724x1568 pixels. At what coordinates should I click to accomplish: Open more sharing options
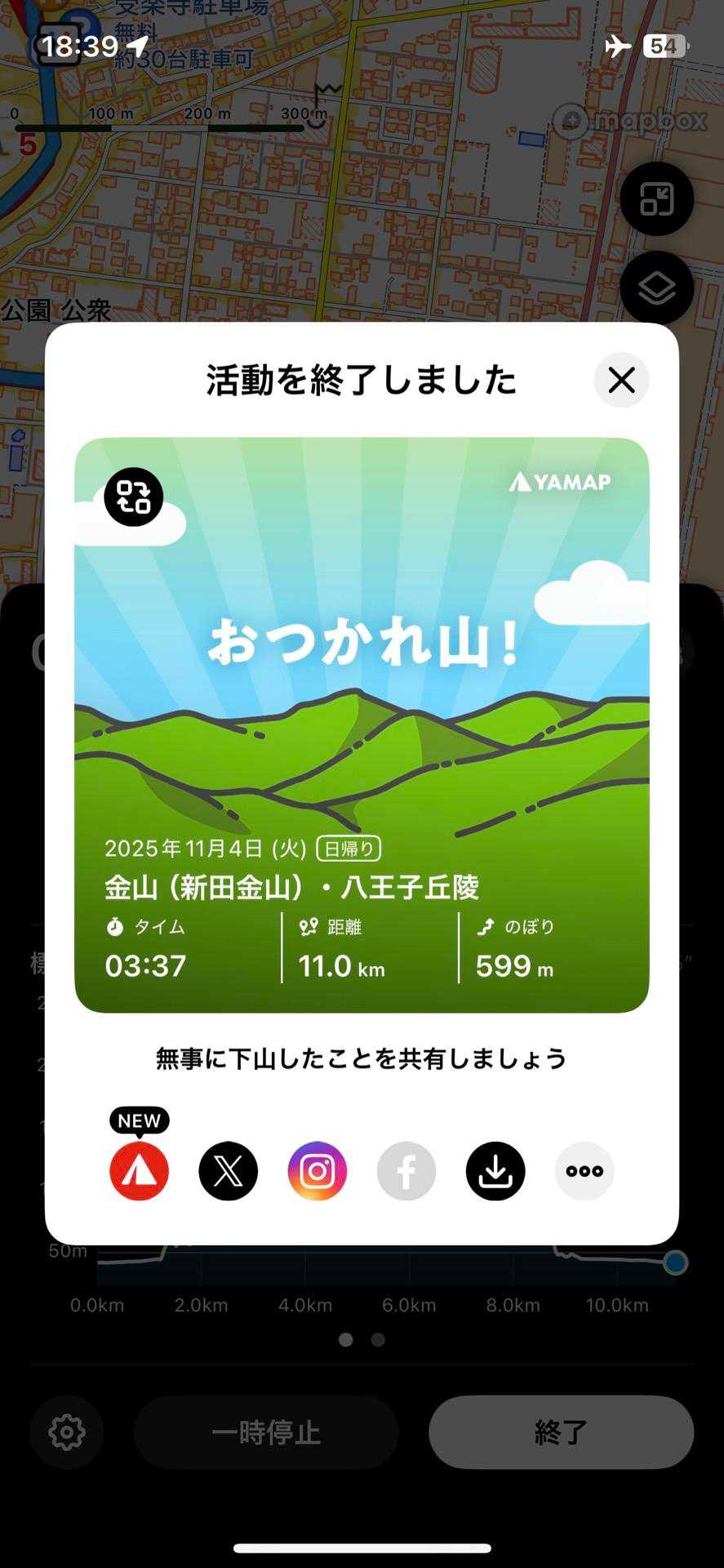584,1170
